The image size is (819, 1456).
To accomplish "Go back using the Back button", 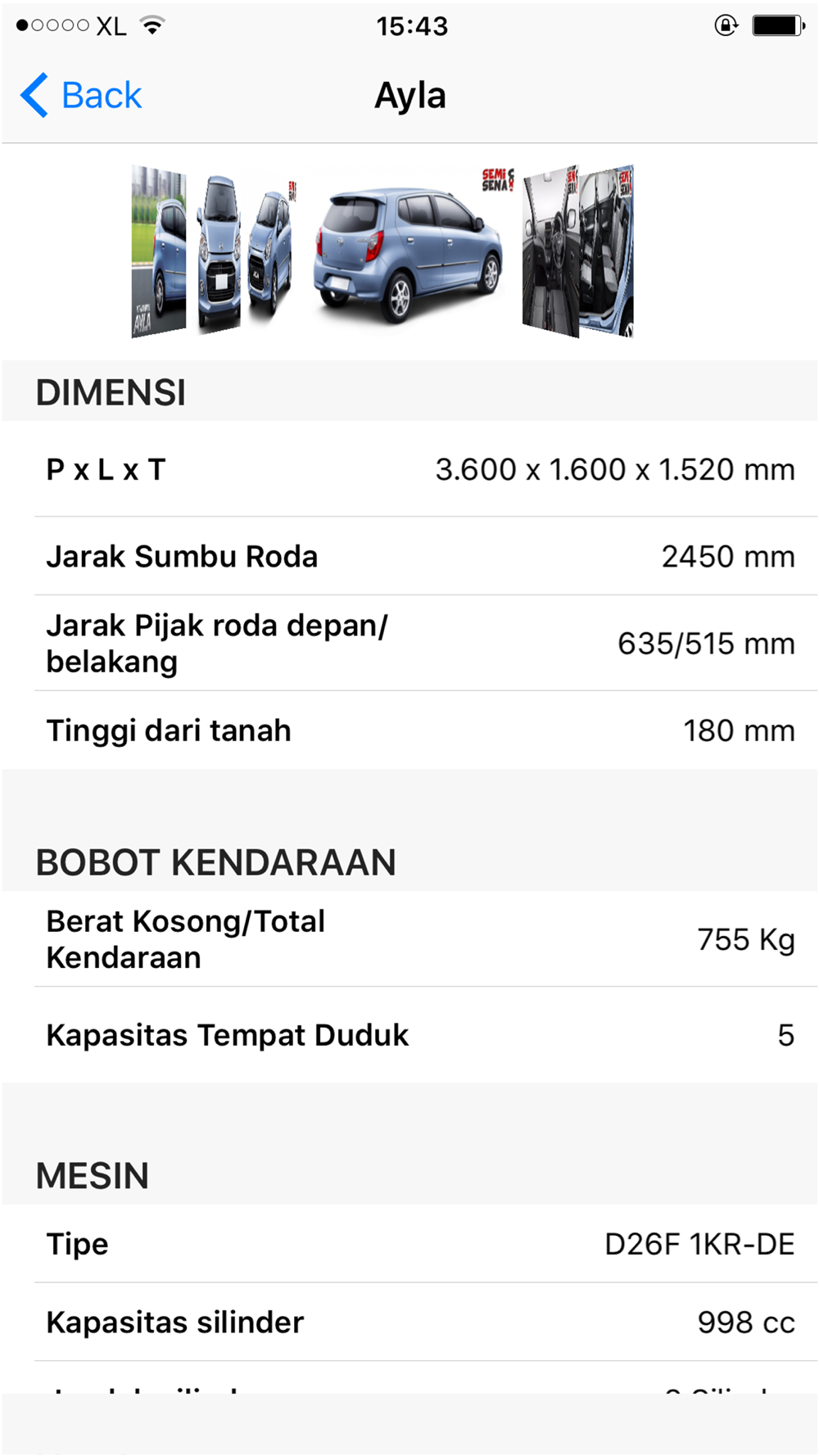I will point(81,96).
